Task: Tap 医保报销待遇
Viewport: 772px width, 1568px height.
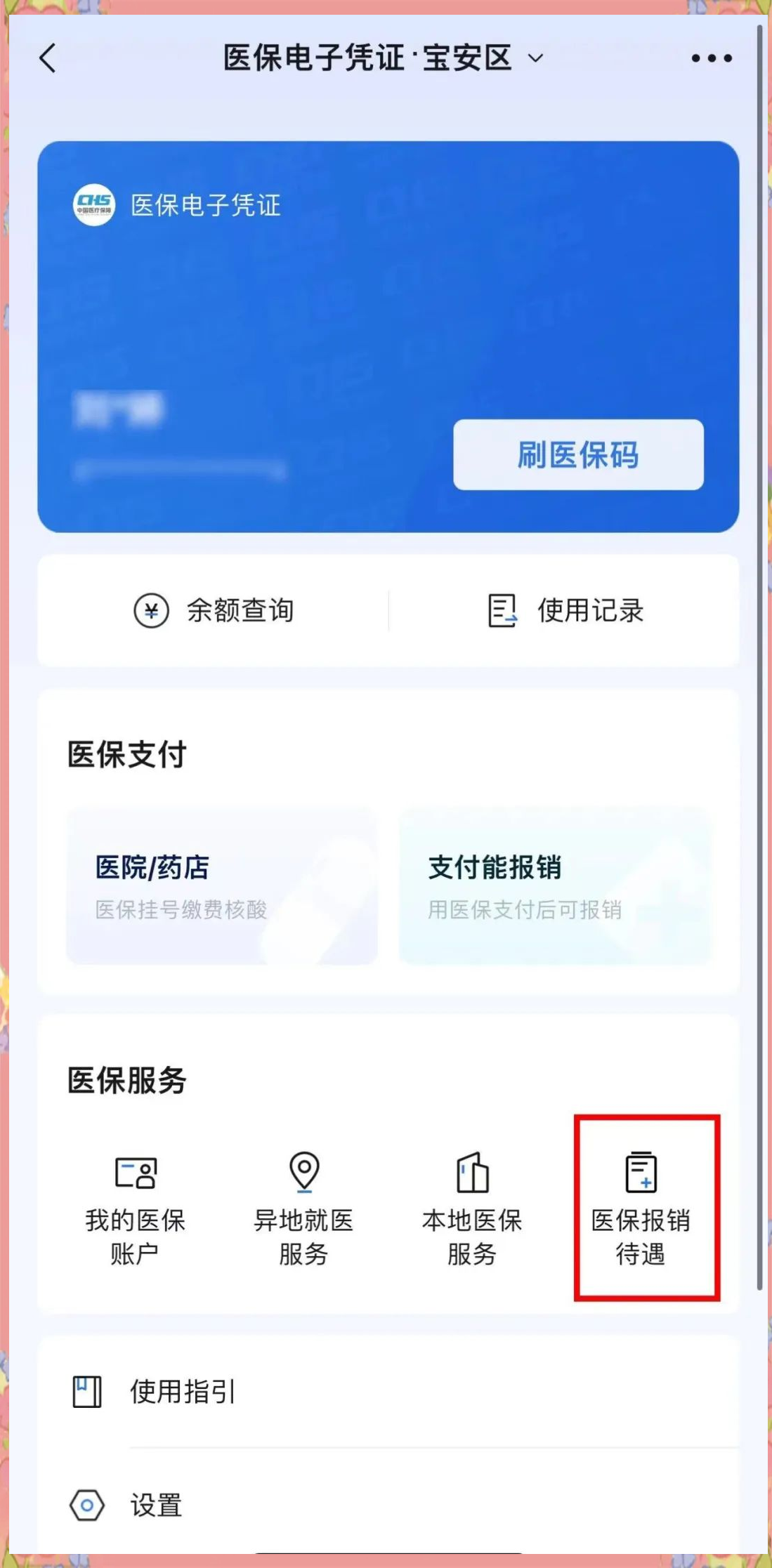Action: pyautogui.click(x=641, y=1209)
